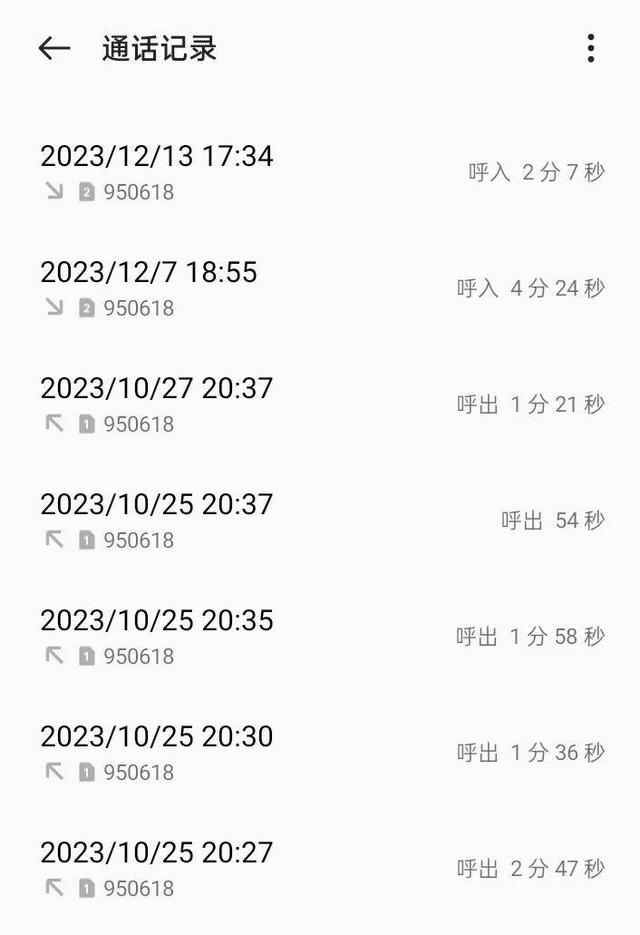This screenshot has height=935, width=640.
Task: Open the three-dot overflow menu
Action: pyautogui.click(x=591, y=48)
